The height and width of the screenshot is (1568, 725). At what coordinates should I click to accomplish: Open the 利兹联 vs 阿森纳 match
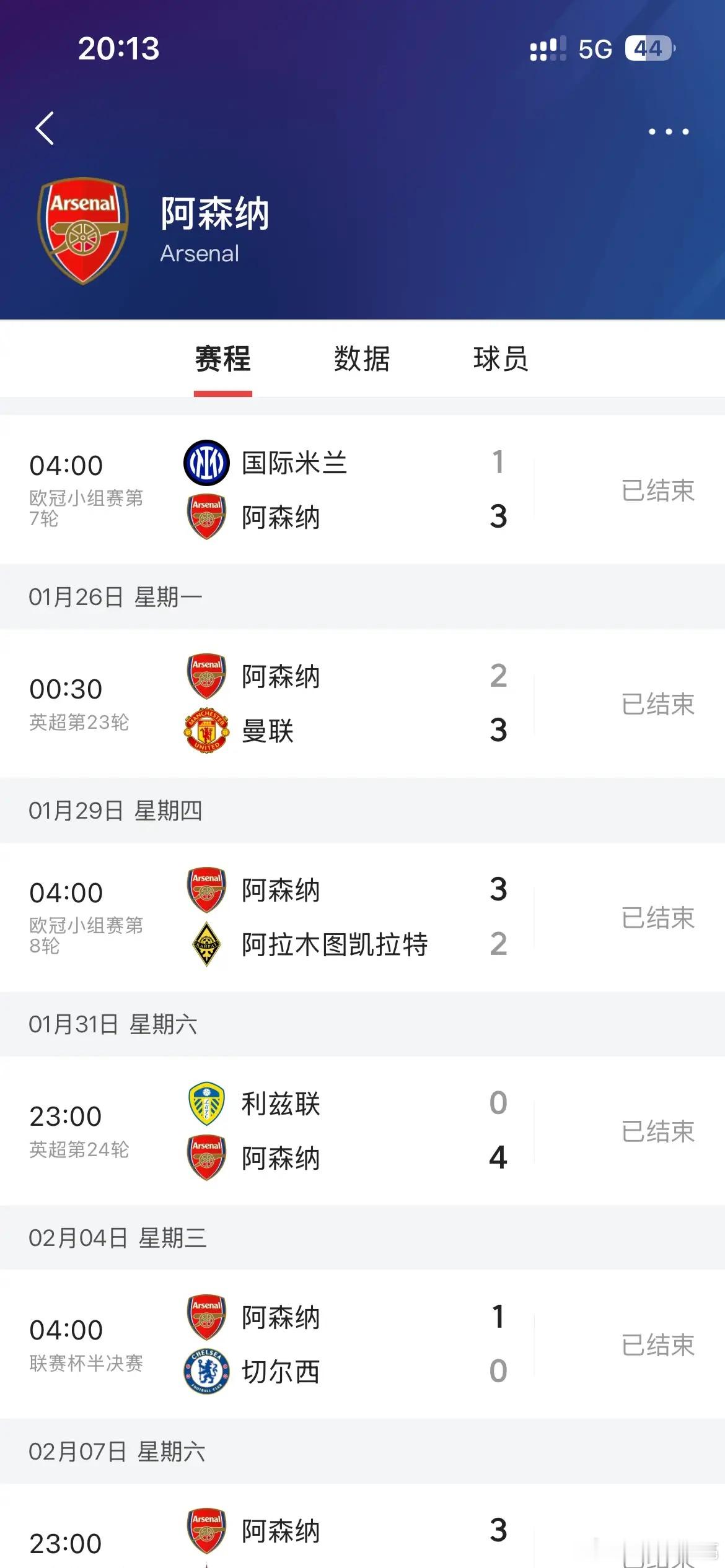[362, 1131]
